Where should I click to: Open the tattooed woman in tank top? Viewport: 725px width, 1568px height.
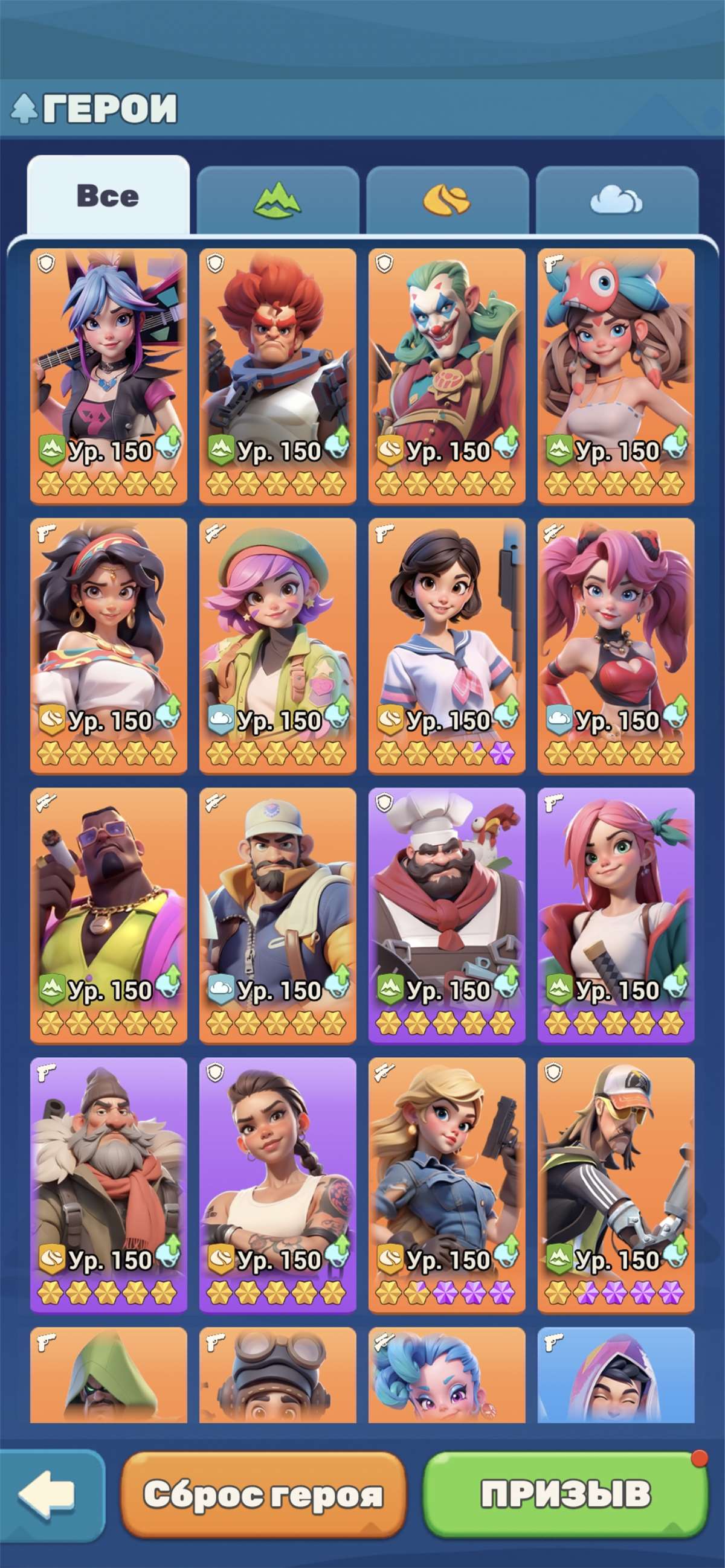(x=278, y=1185)
